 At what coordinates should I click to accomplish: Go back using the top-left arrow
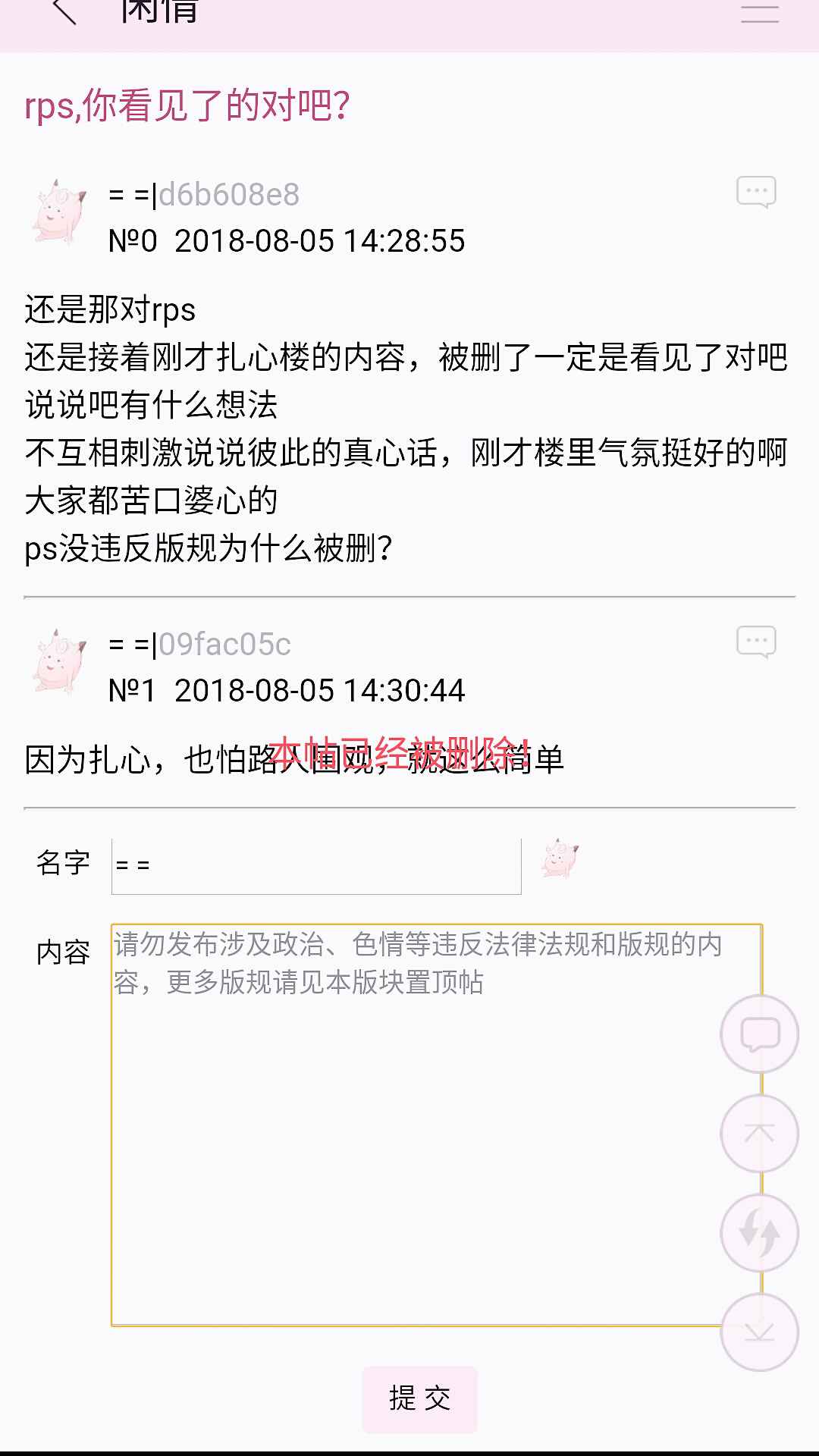coord(65,11)
